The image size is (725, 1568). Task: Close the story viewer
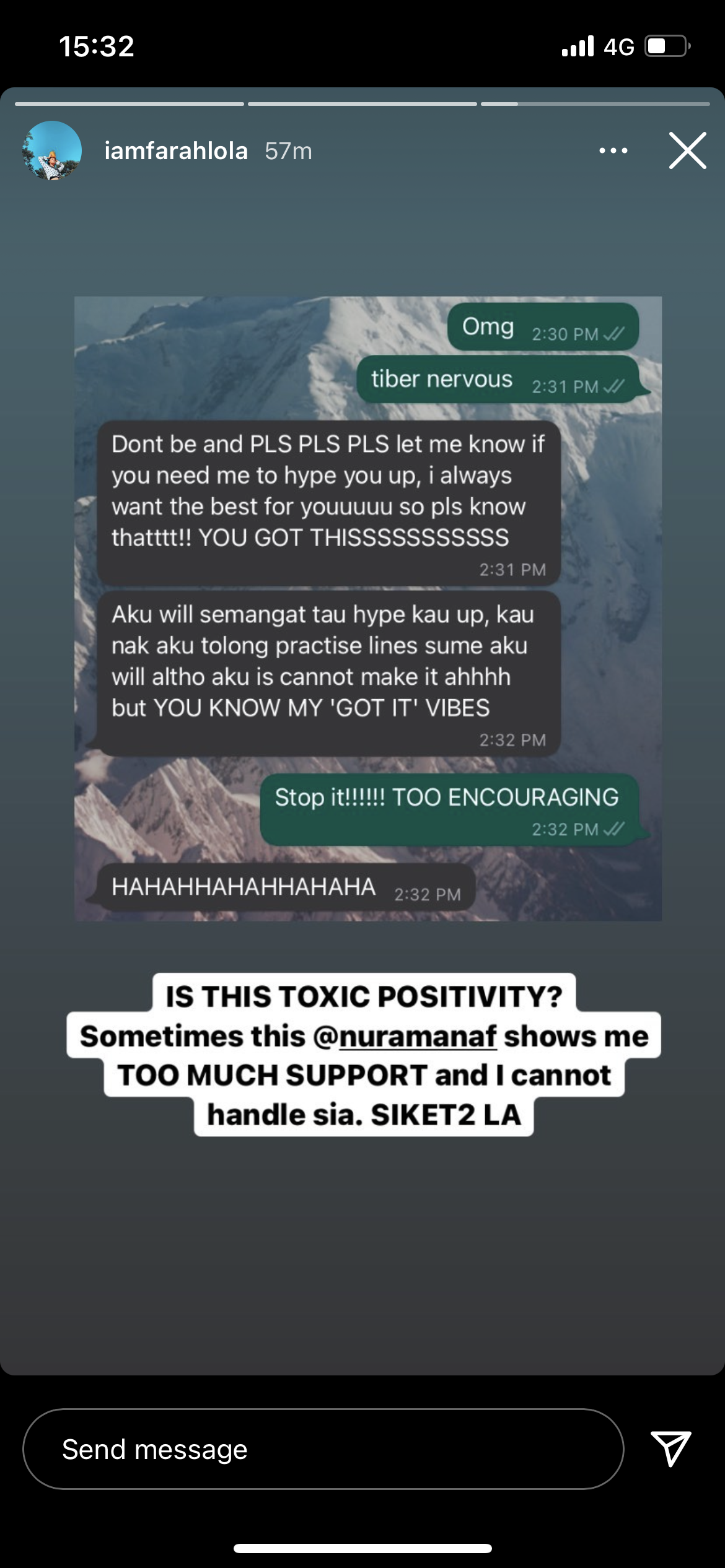(x=687, y=150)
